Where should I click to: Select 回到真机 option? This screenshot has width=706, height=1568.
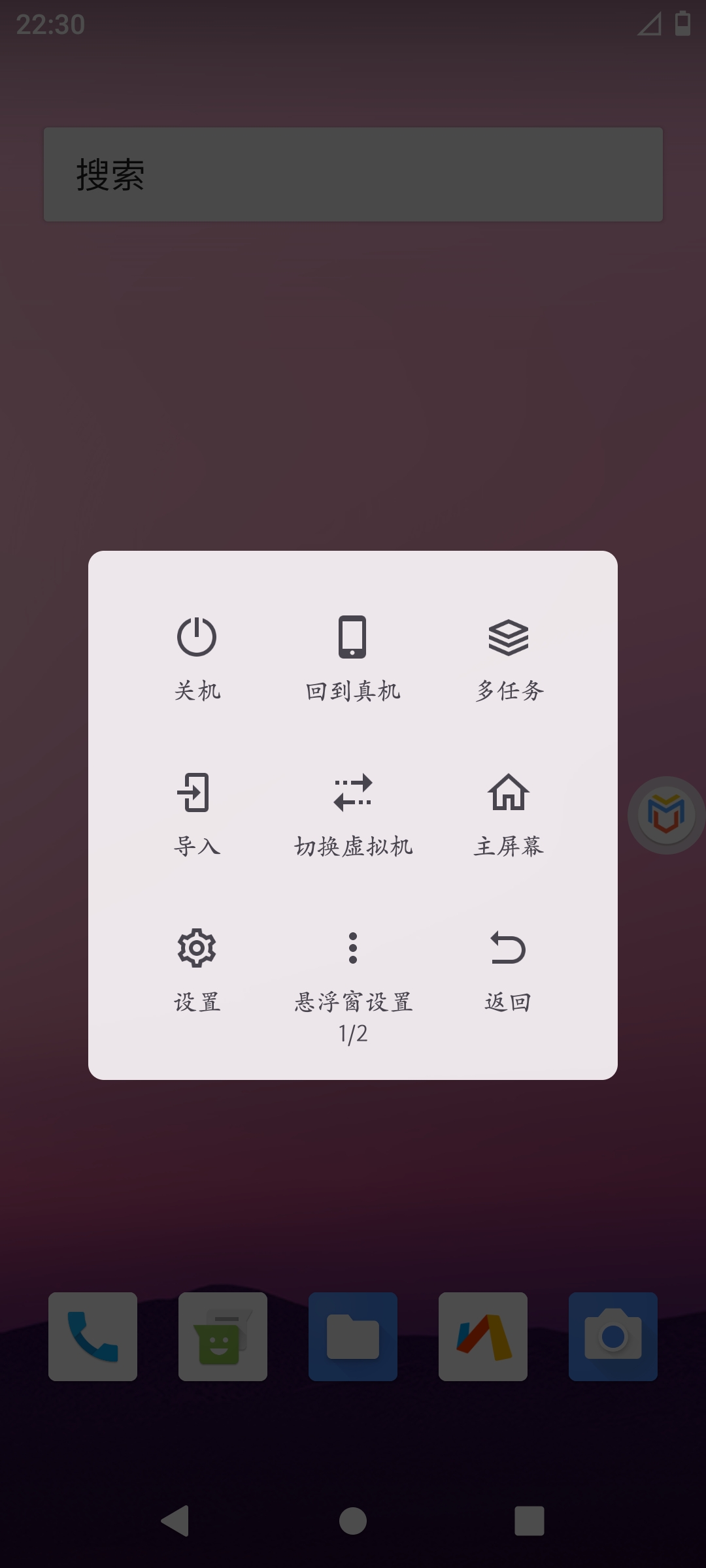click(x=352, y=657)
